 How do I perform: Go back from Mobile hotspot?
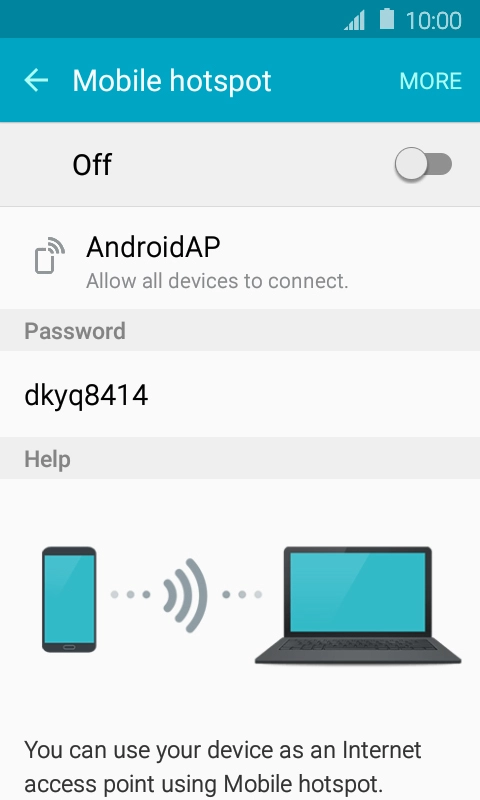pos(36,81)
